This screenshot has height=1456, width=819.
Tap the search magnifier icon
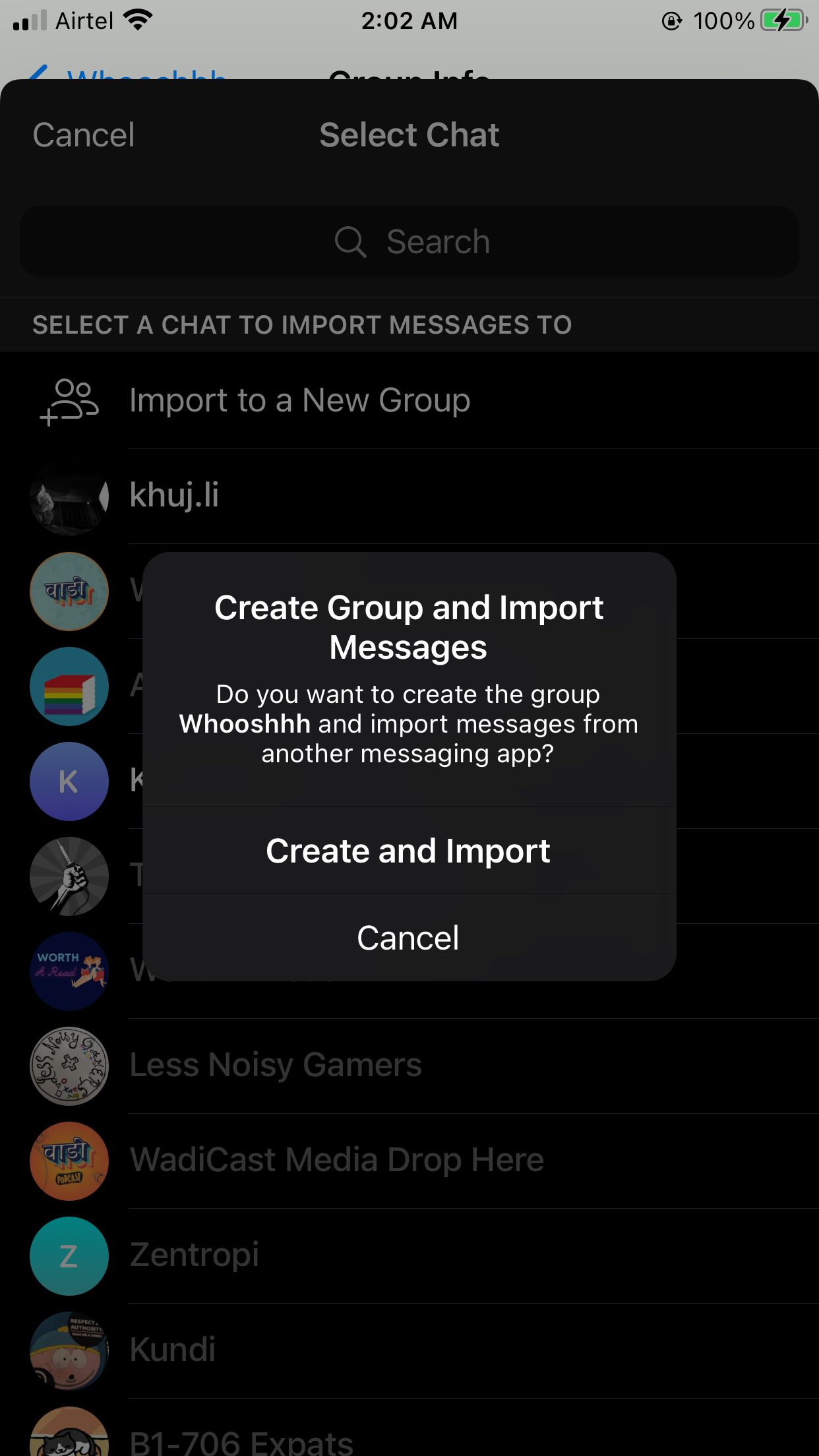pyautogui.click(x=351, y=241)
